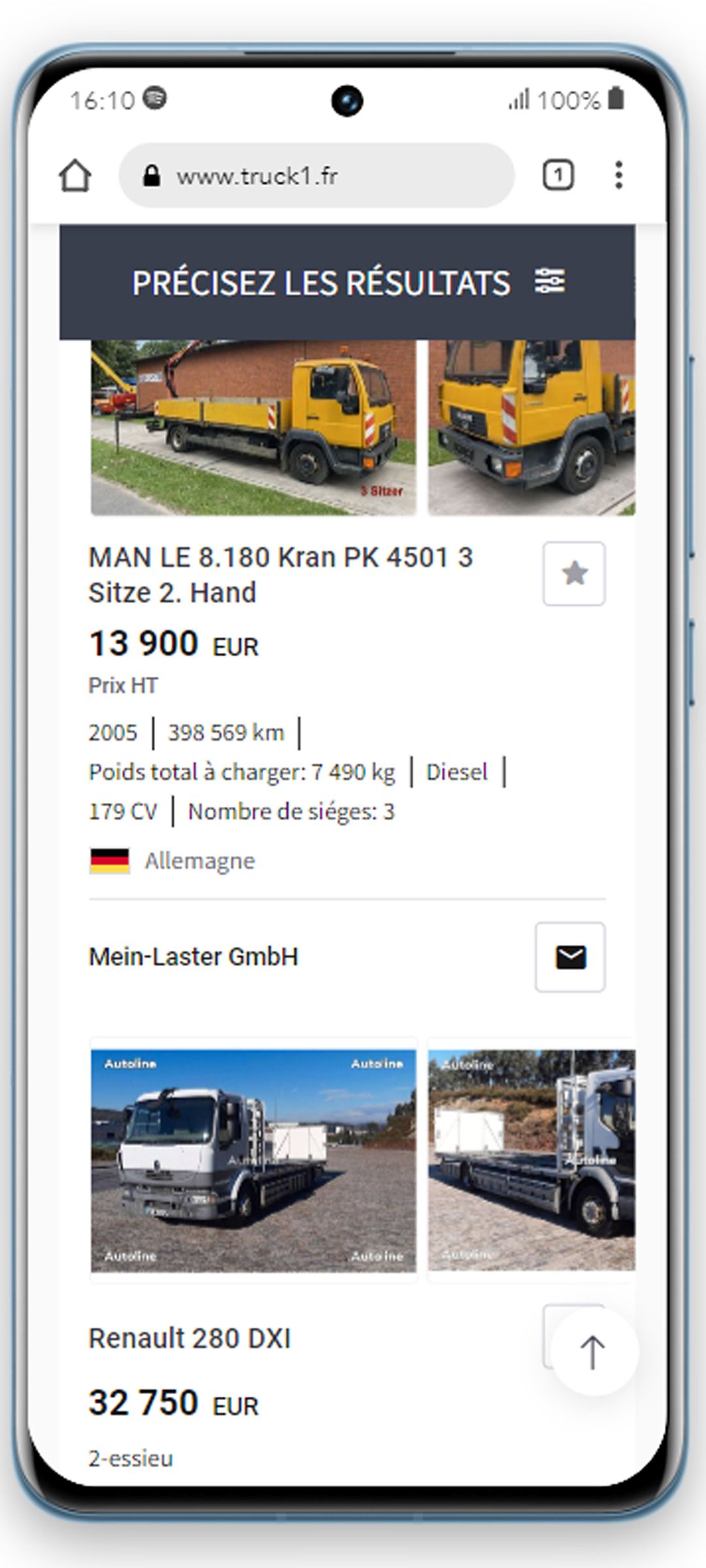Open the Mein-Laster GmbH seller page

coord(193,956)
